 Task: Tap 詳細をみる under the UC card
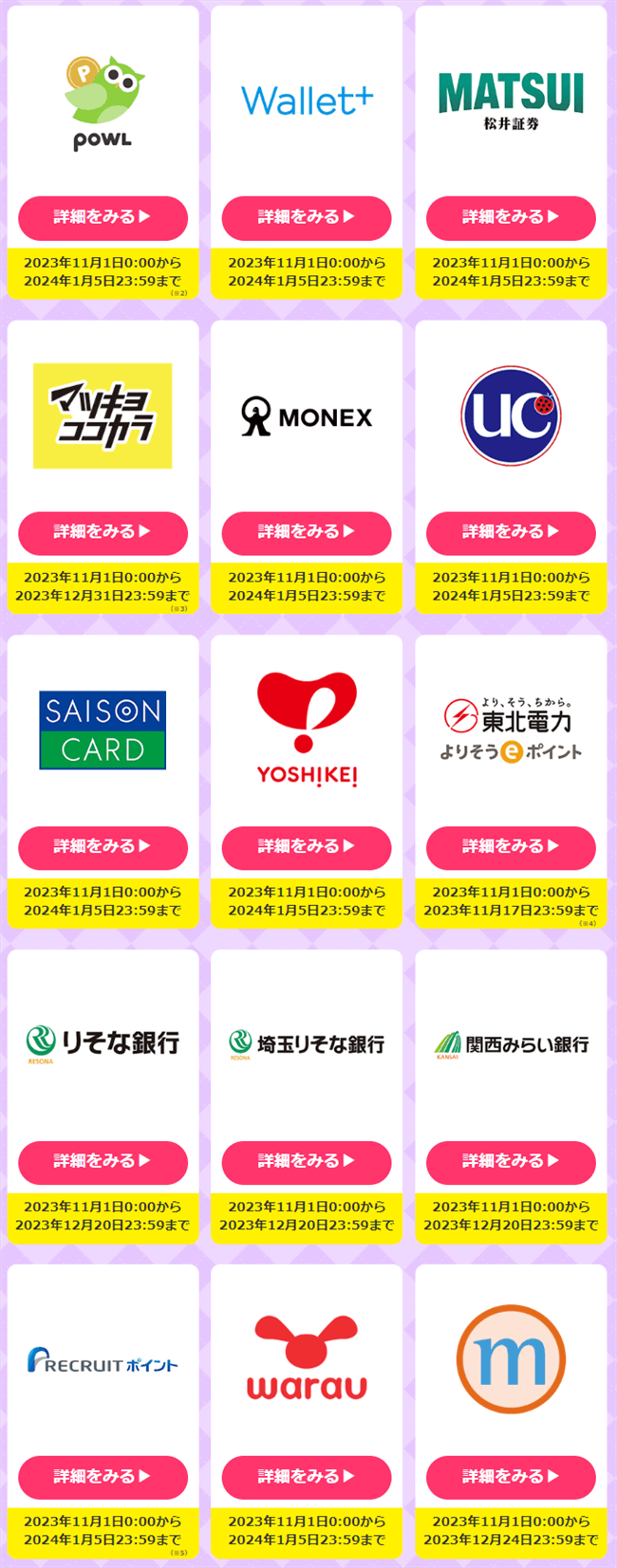coord(511,532)
